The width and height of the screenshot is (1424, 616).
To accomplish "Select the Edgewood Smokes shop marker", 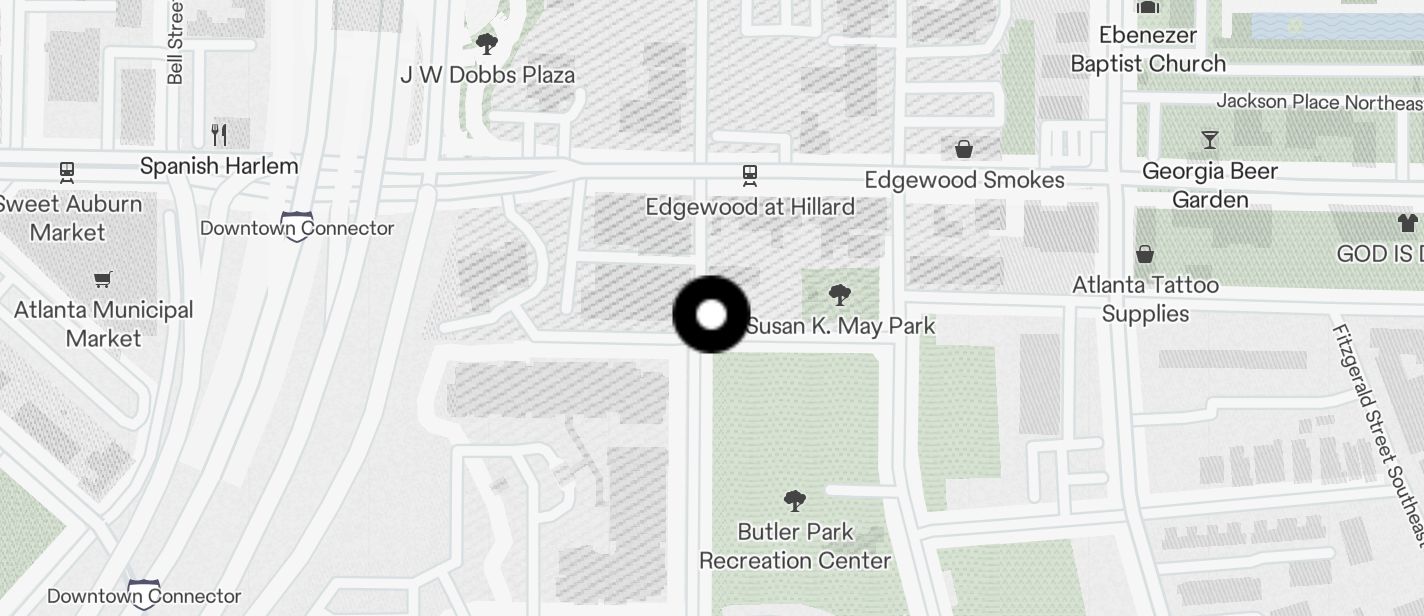I will (964, 150).
